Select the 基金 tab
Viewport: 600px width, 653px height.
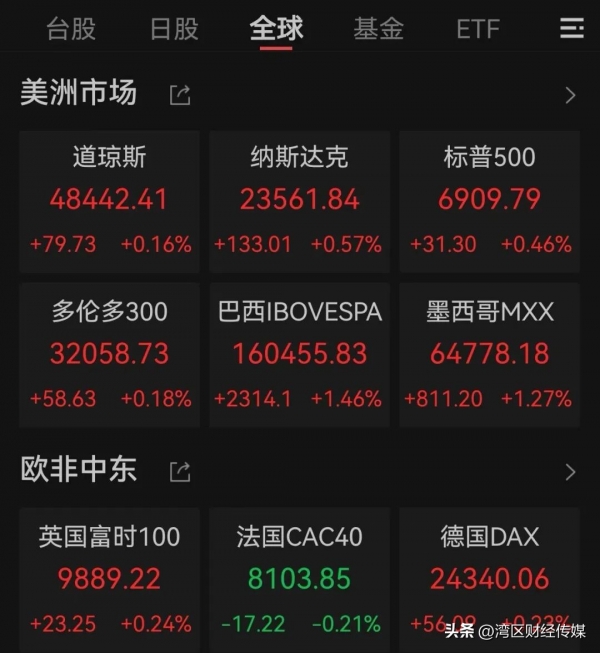(x=378, y=29)
